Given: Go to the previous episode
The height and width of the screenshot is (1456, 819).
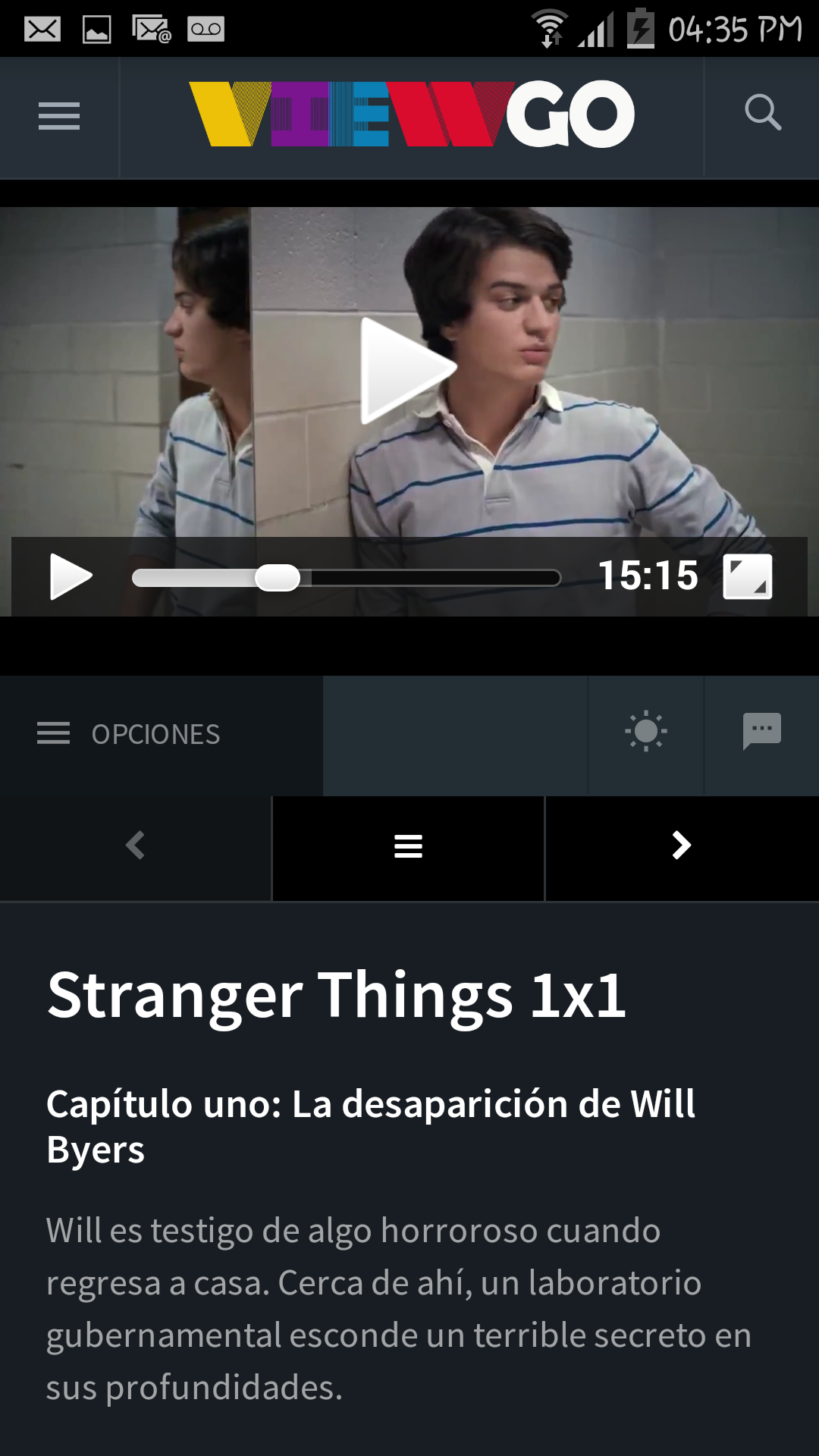Looking at the screenshot, I should coord(136,846).
